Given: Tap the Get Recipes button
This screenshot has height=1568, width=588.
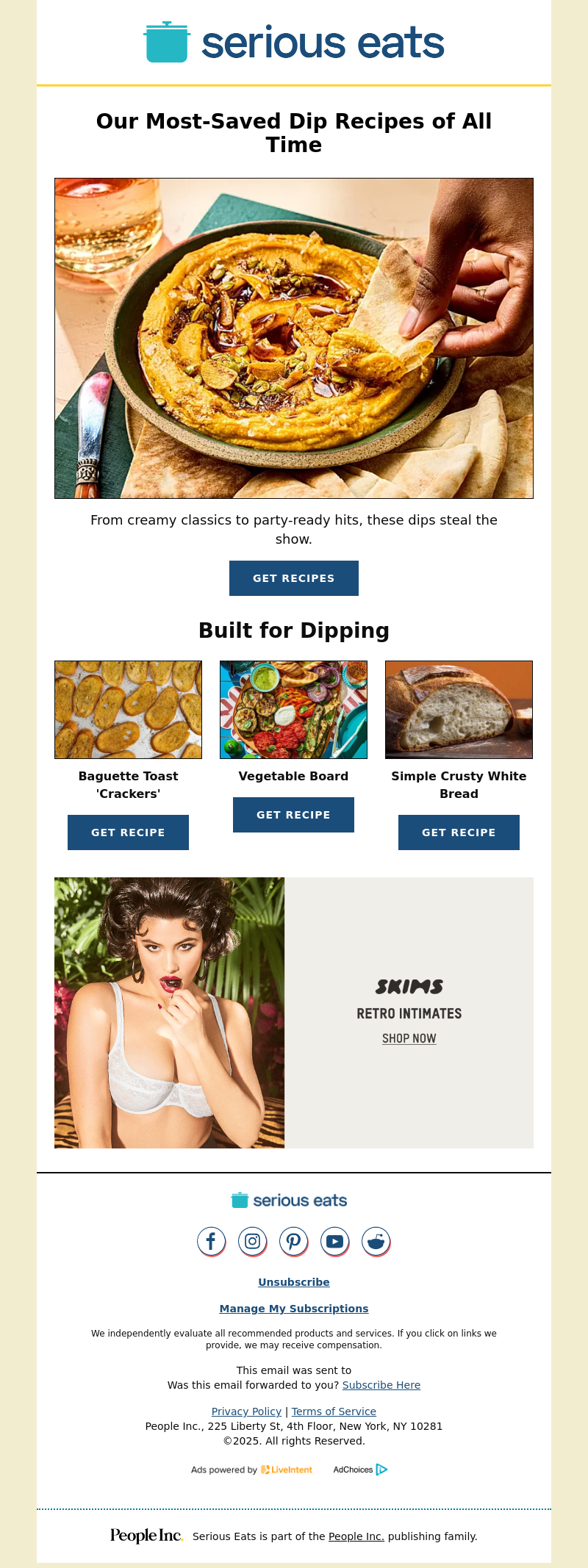Looking at the screenshot, I should [293, 578].
